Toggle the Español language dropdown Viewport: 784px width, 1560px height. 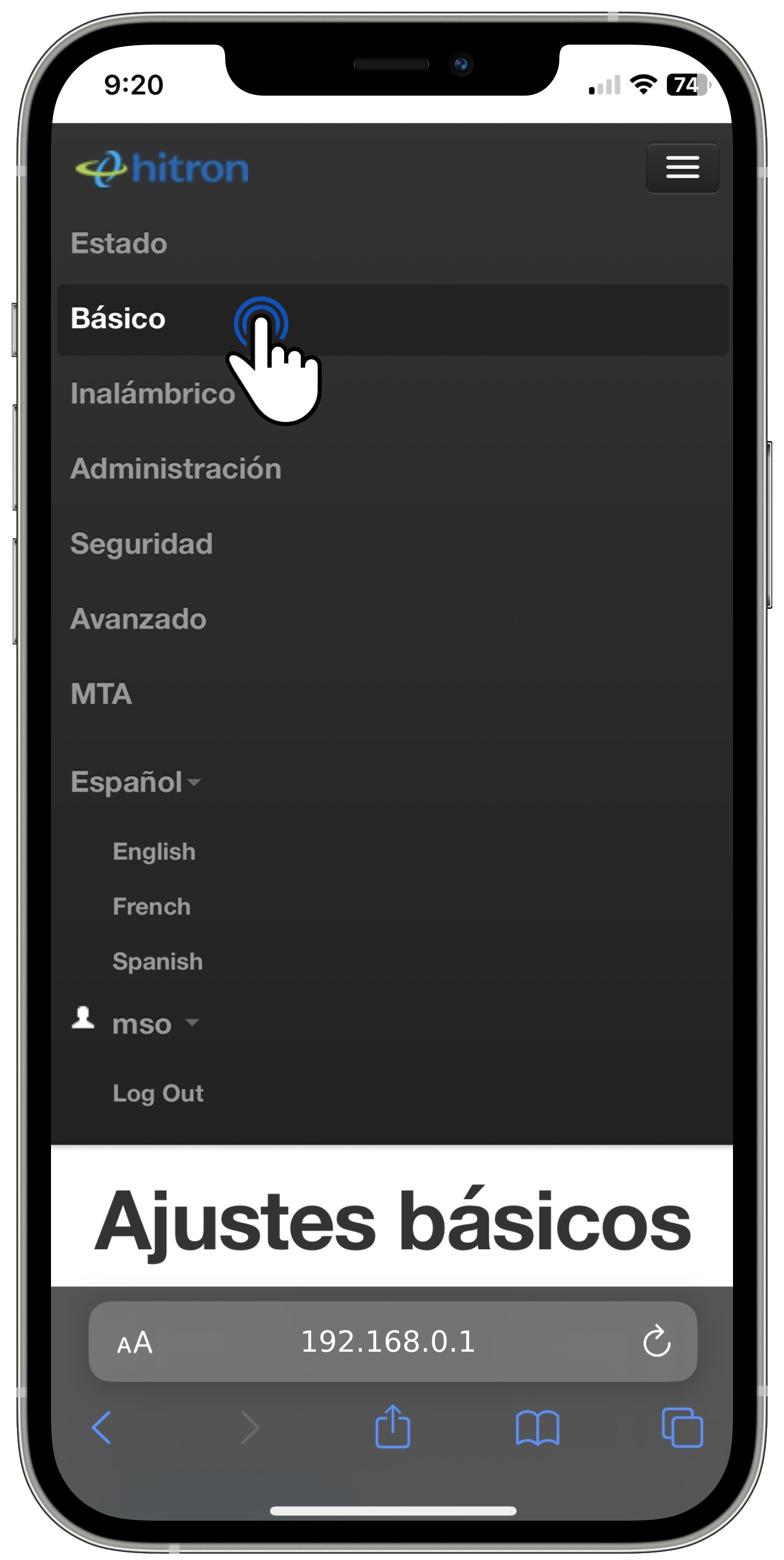tap(135, 782)
